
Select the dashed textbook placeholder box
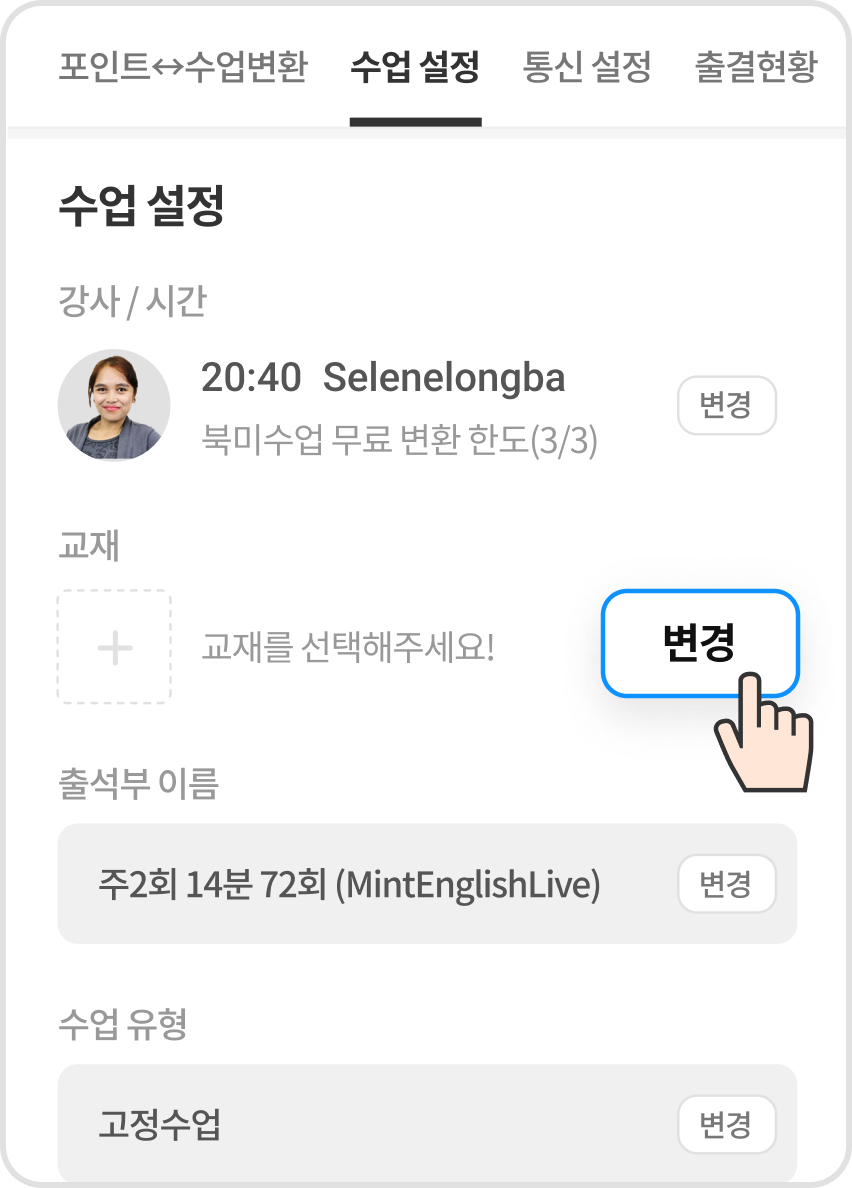coord(114,646)
